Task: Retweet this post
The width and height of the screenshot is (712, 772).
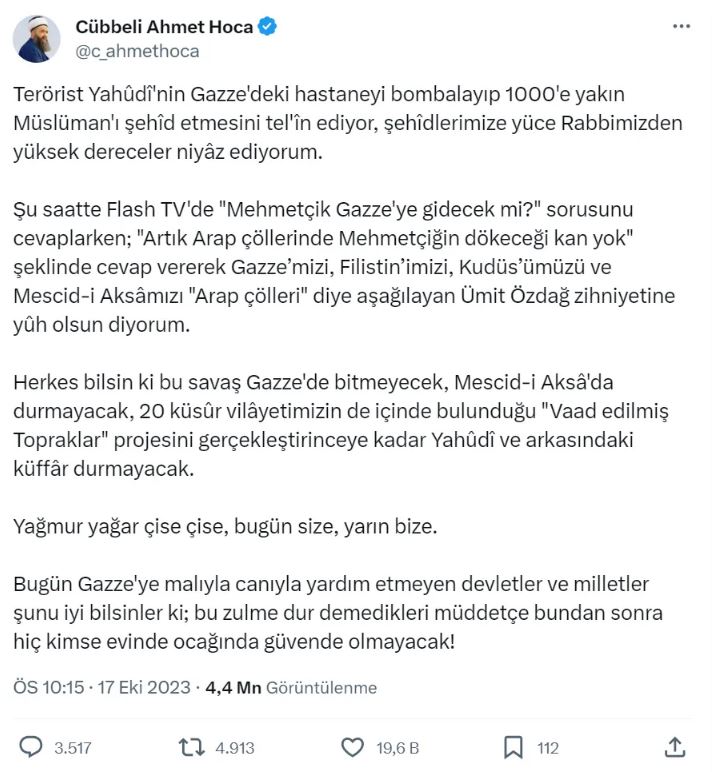Action: coord(189,746)
